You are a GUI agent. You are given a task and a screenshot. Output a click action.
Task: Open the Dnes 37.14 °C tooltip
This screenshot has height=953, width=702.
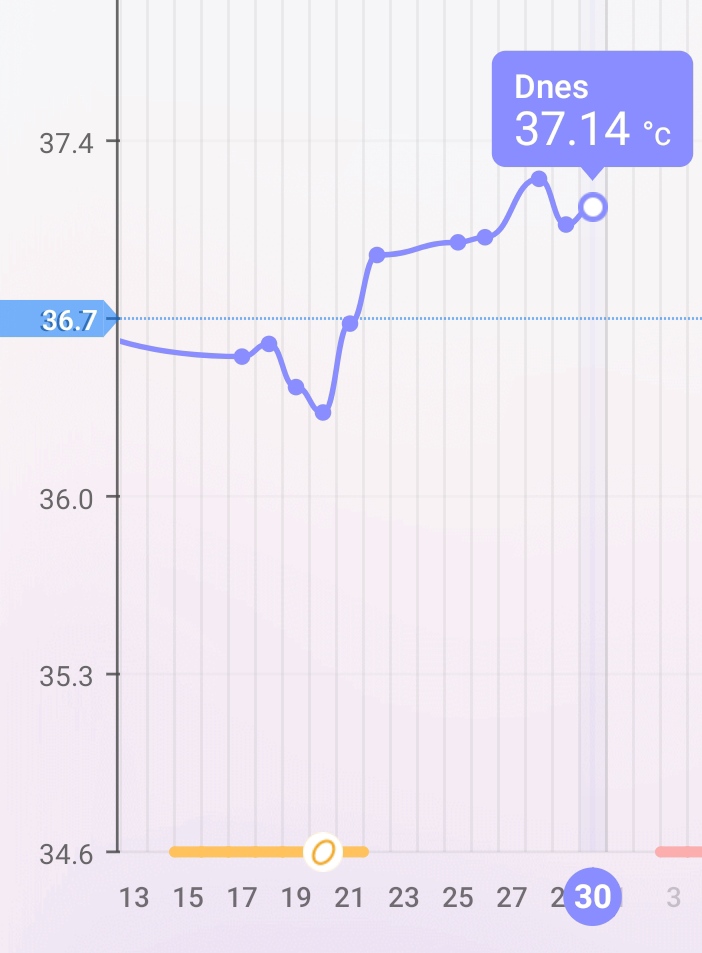[x=592, y=110]
